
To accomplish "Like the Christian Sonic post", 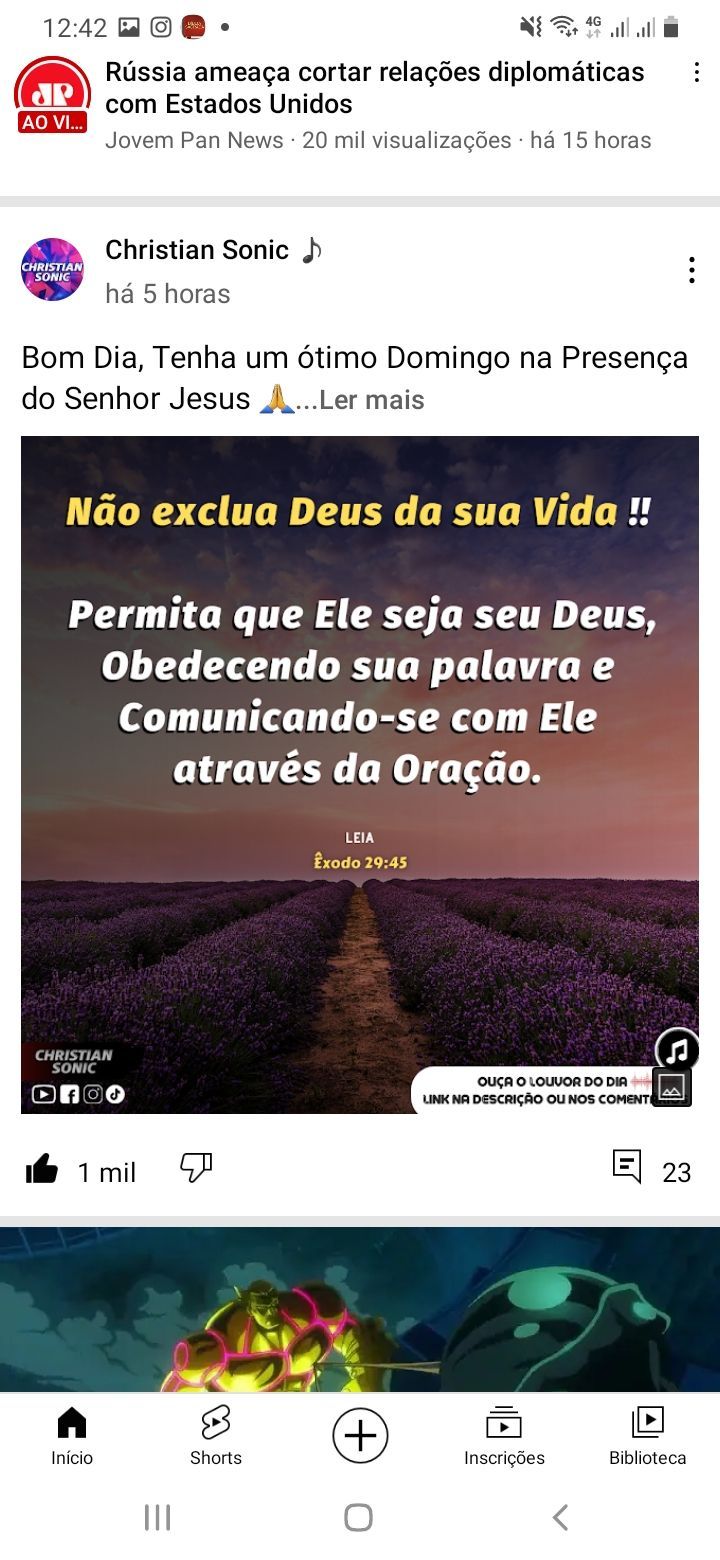I will coord(42,1168).
